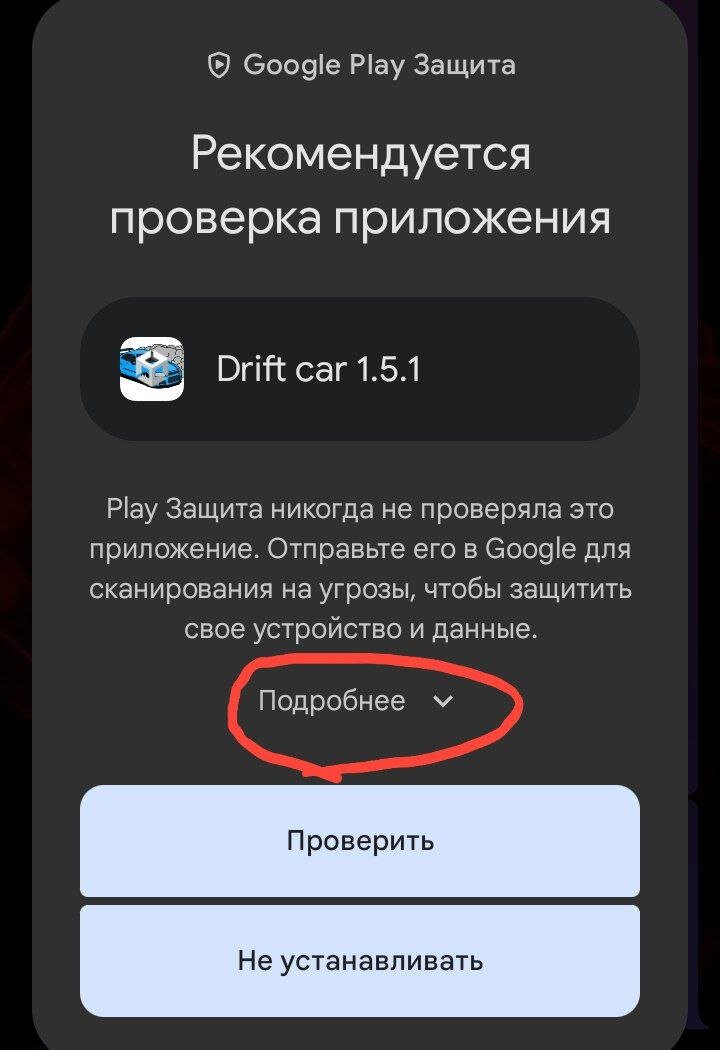Choose Не устанавливать to cancel installation
The image size is (720, 1050).
point(360,961)
